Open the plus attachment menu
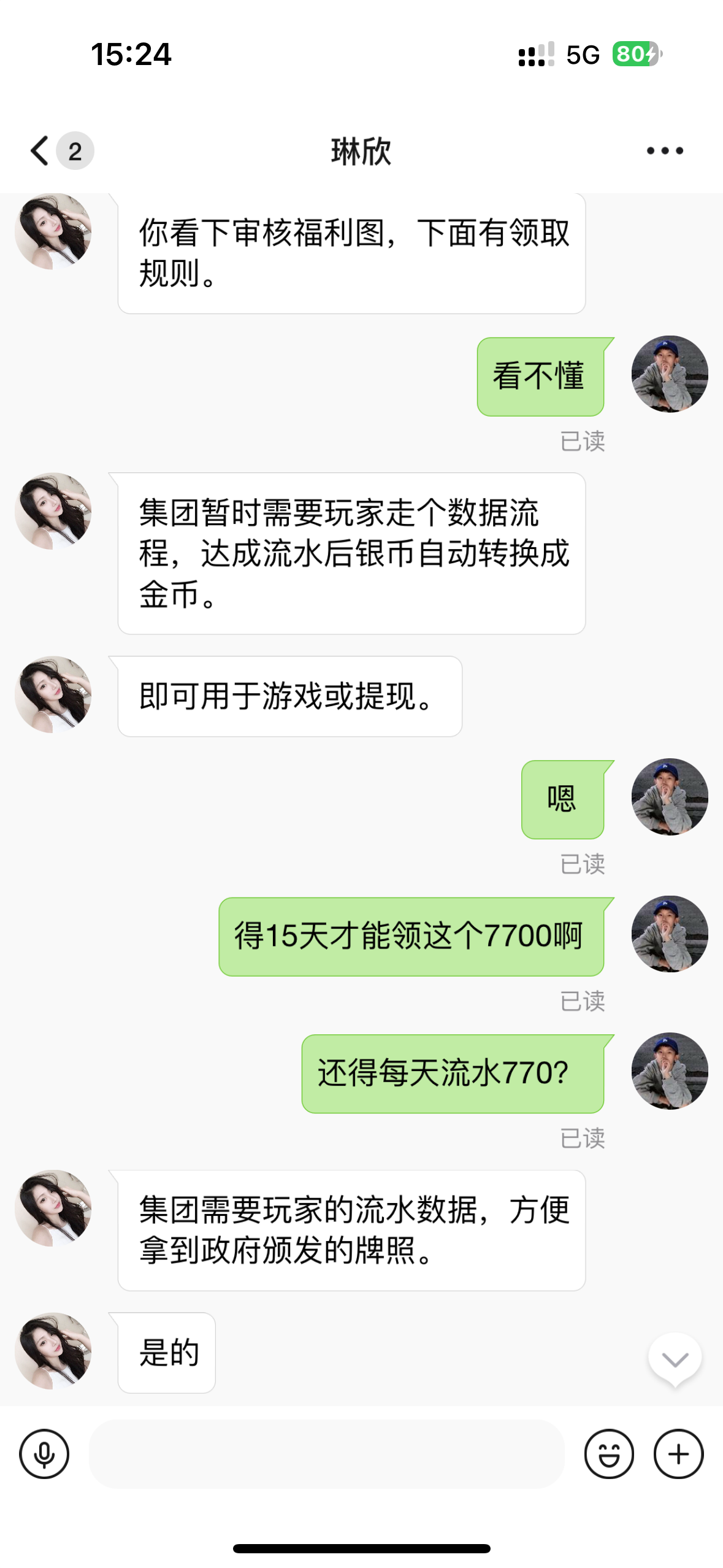The width and height of the screenshot is (723, 1568). (x=678, y=1454)
